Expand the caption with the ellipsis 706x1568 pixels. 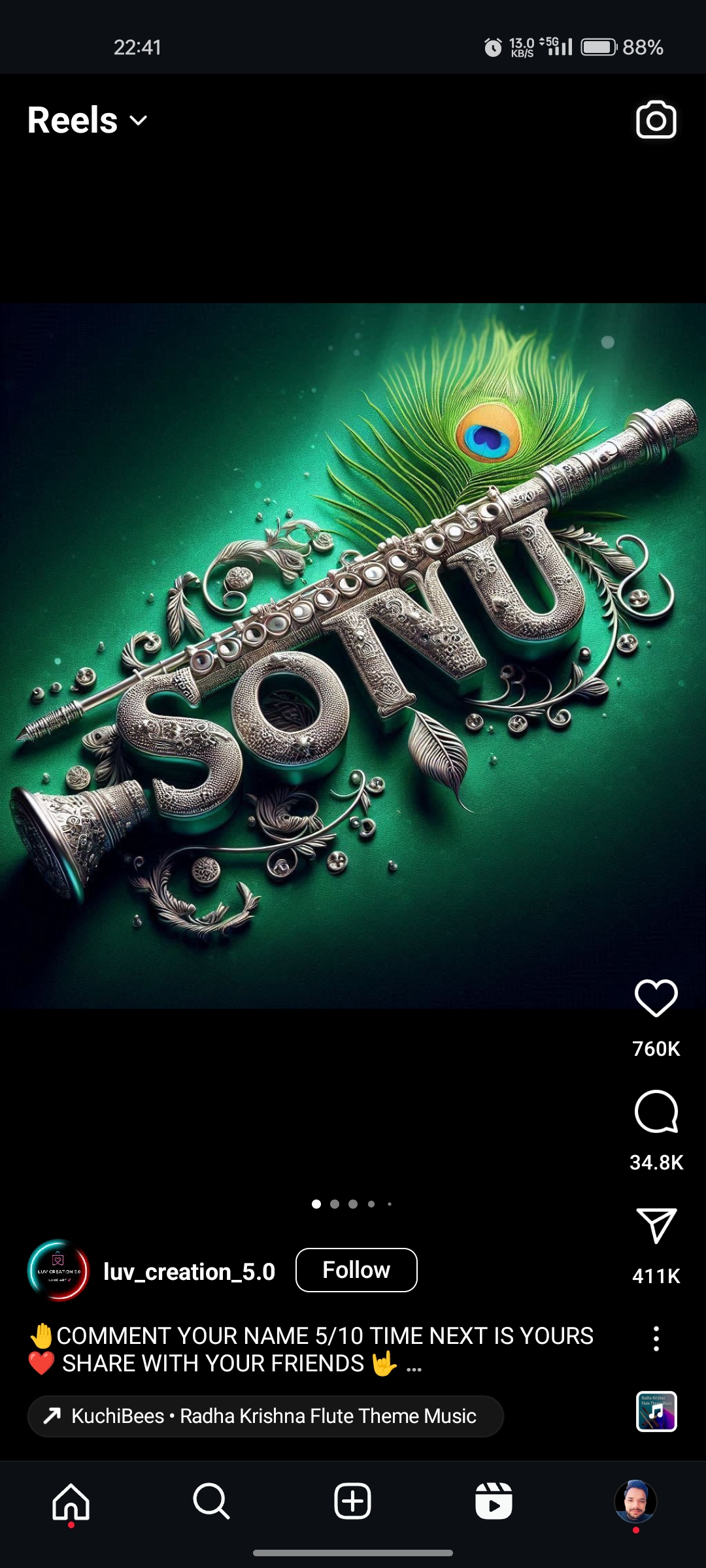pyautogui.click(x=414, y=1365)
